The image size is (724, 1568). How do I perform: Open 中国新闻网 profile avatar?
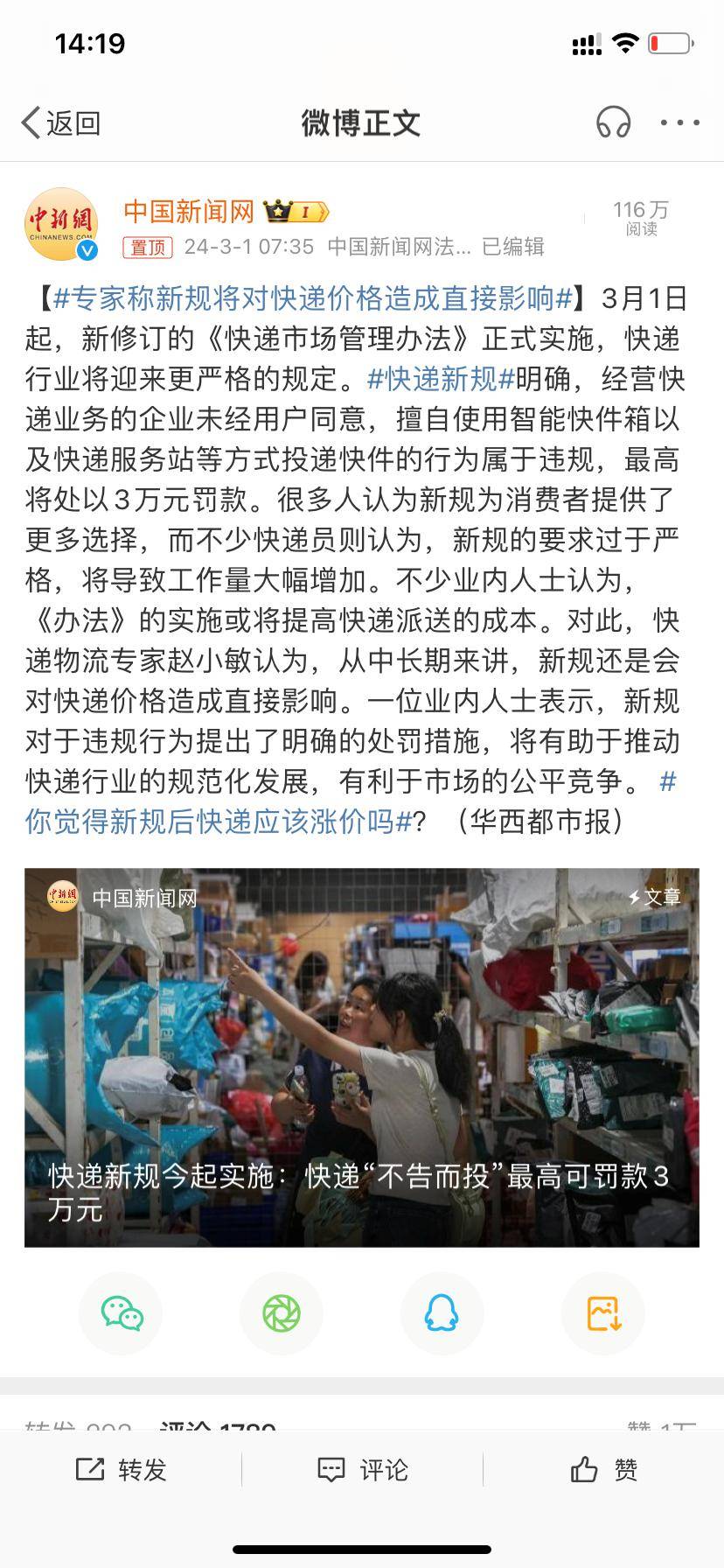pyautogui.click(x=60, y=224)
